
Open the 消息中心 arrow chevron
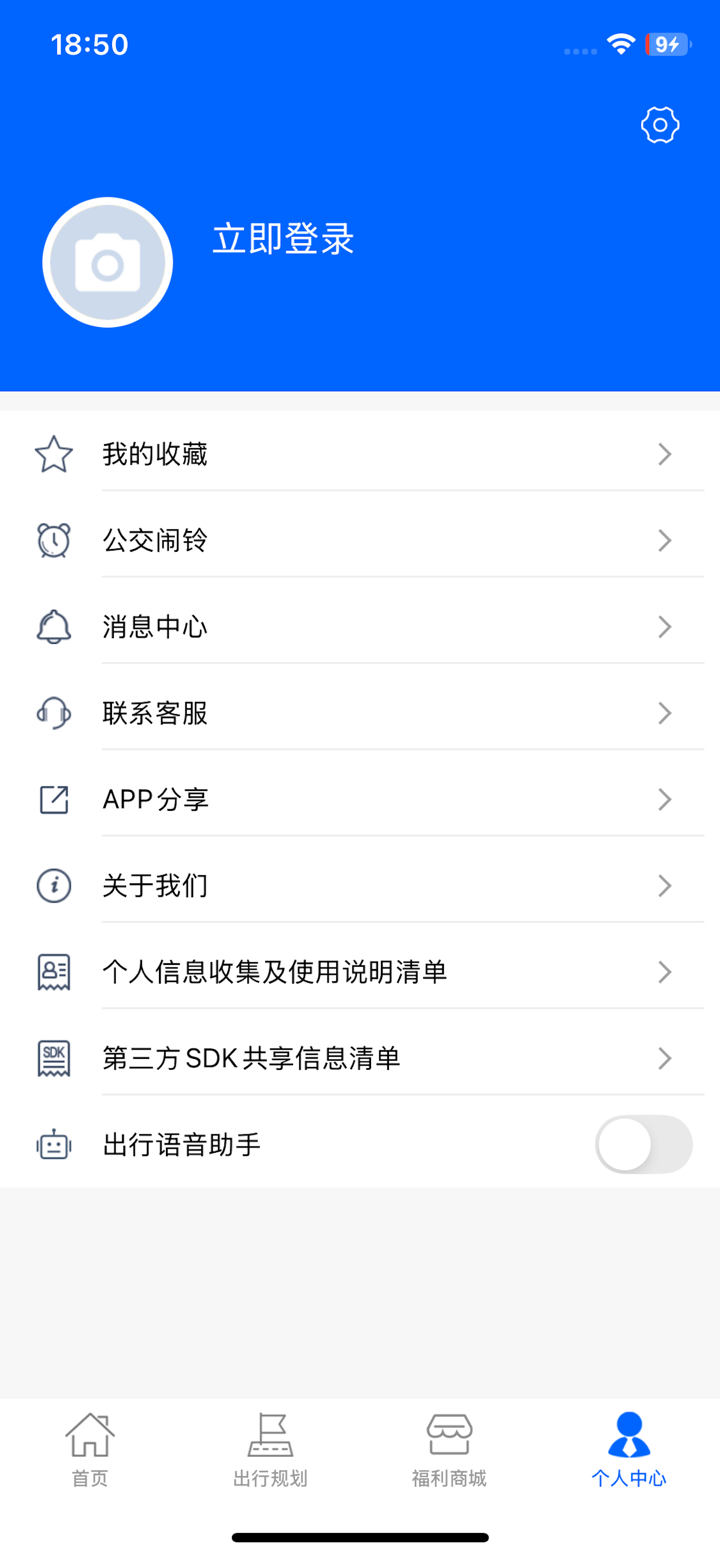(664, 626)
